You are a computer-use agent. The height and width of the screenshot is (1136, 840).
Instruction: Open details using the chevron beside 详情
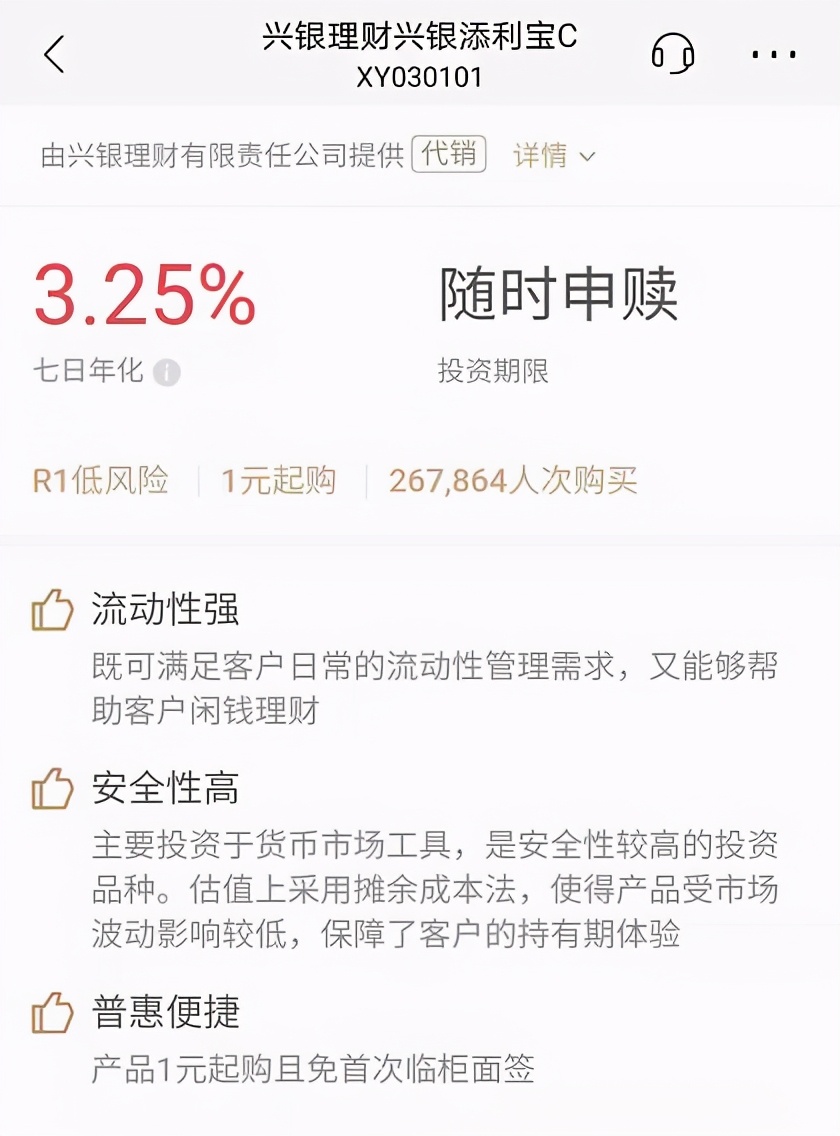(x=589, y=158)
